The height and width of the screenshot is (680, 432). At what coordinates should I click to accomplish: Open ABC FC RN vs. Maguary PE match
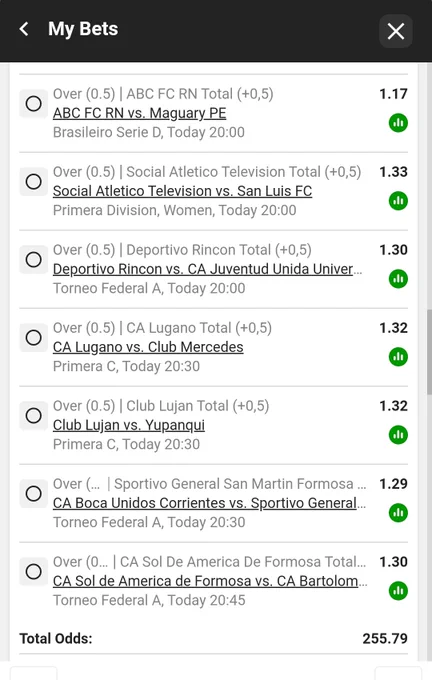140,113
